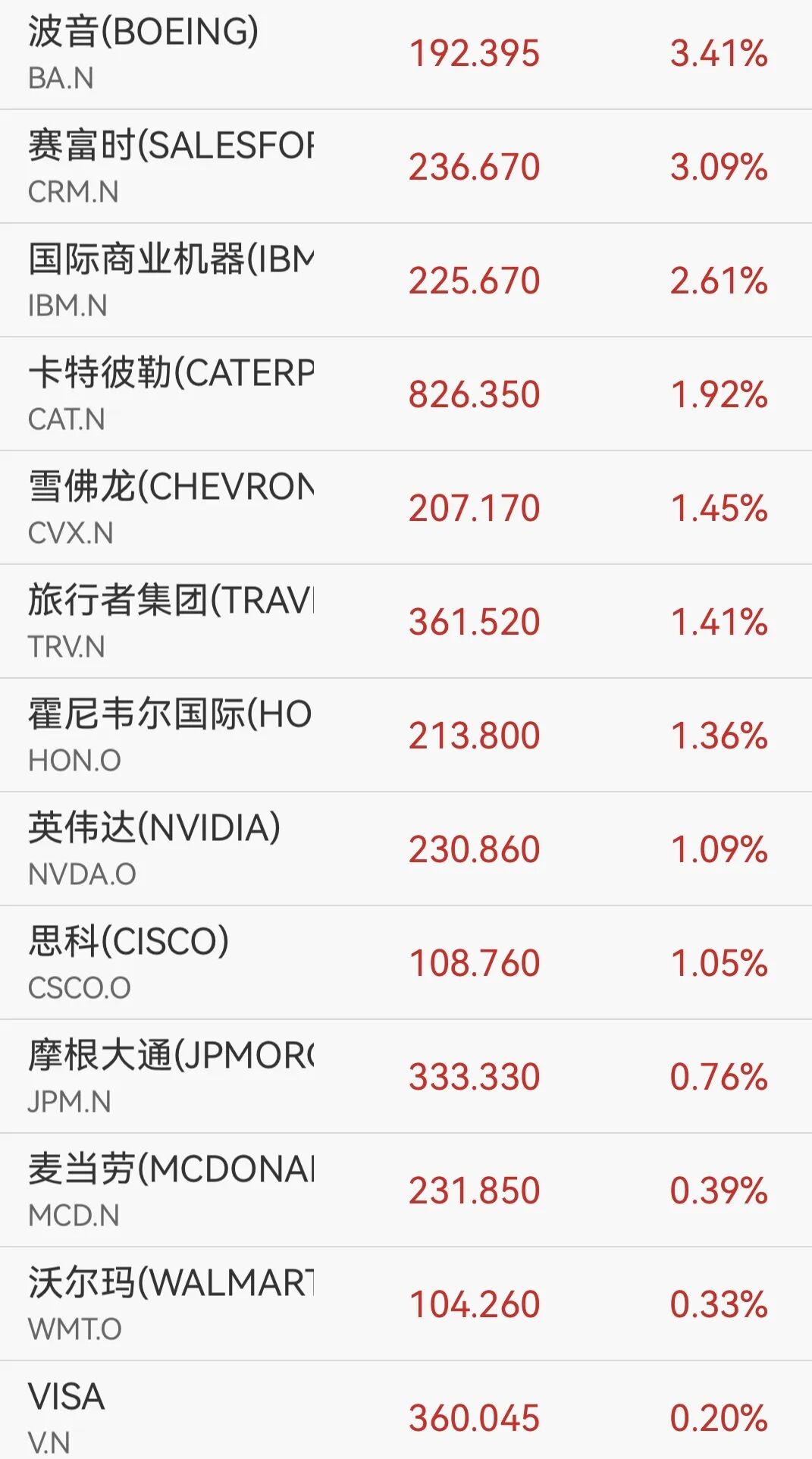The height and width of the screenshot is (1459, 812).
Task: Tap the Travelers TRV.N stock row
Action: (x=406, y=622)
